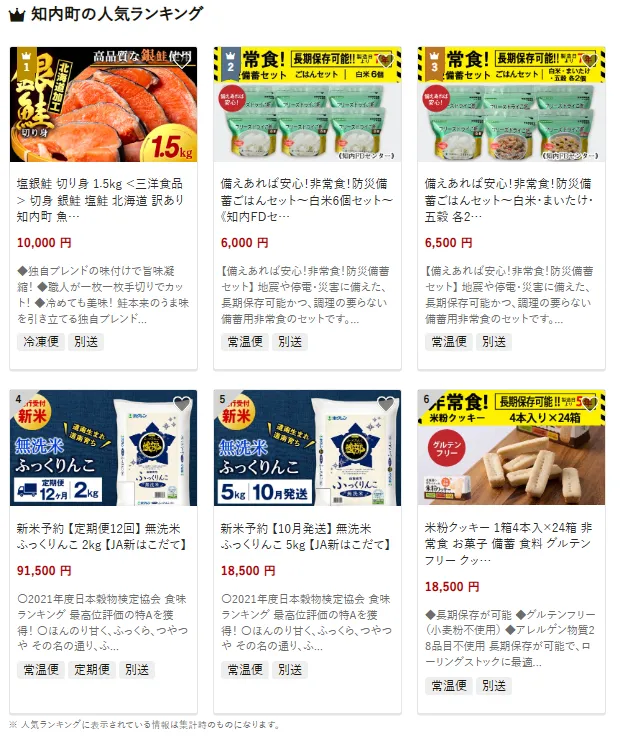Favorite the rice flour cookies with the heart
Image resolution: width=624 pixels, height=742 pixels.
point(589,403)
